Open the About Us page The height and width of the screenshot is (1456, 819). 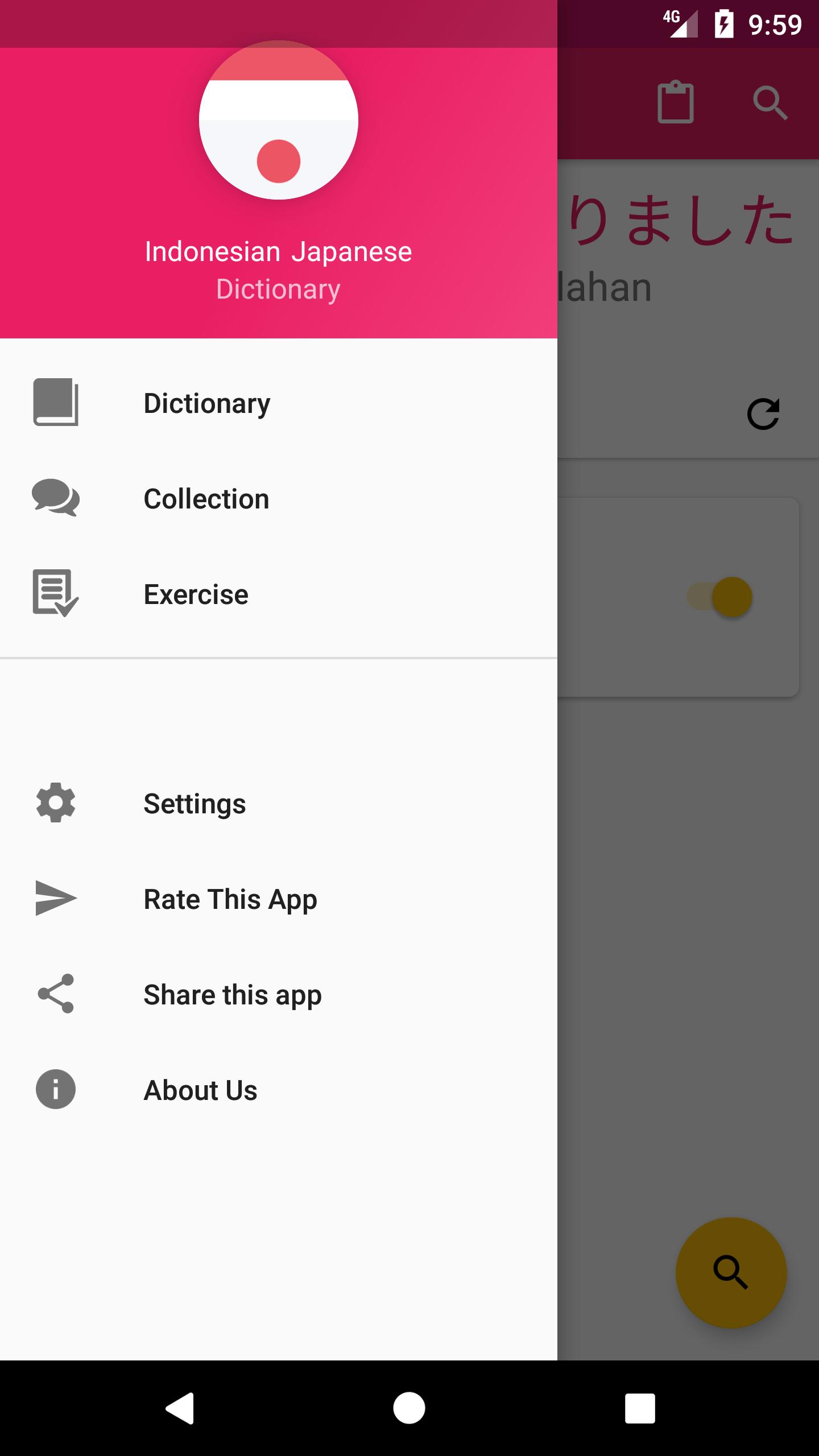point(279,1090)
